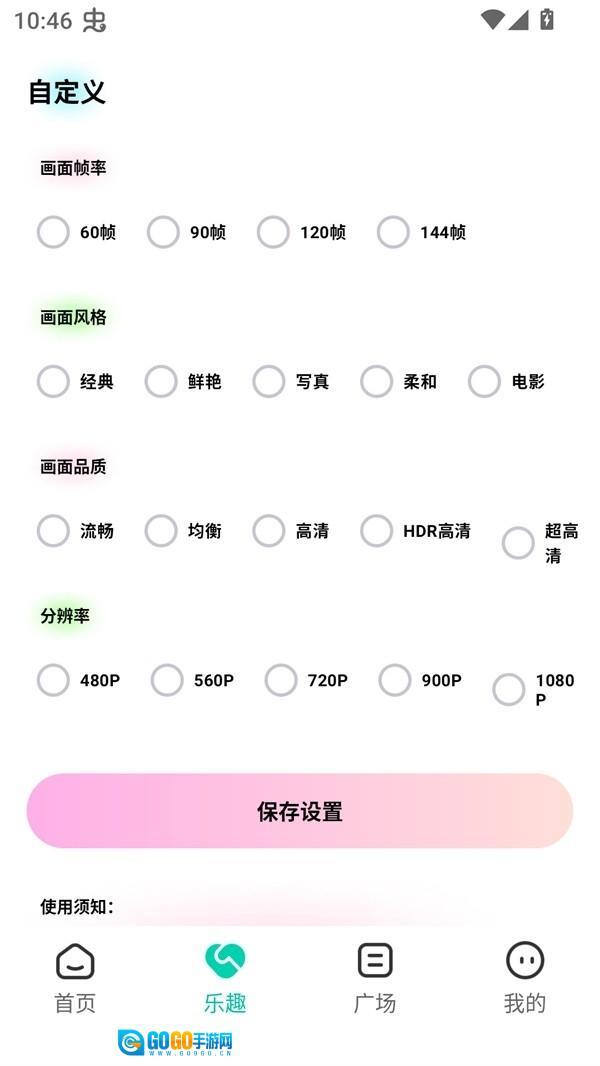The height and width of the screenshot is (1066, 600).
Task: Select the 60帧 frame rate option
Action: [53, 232]
